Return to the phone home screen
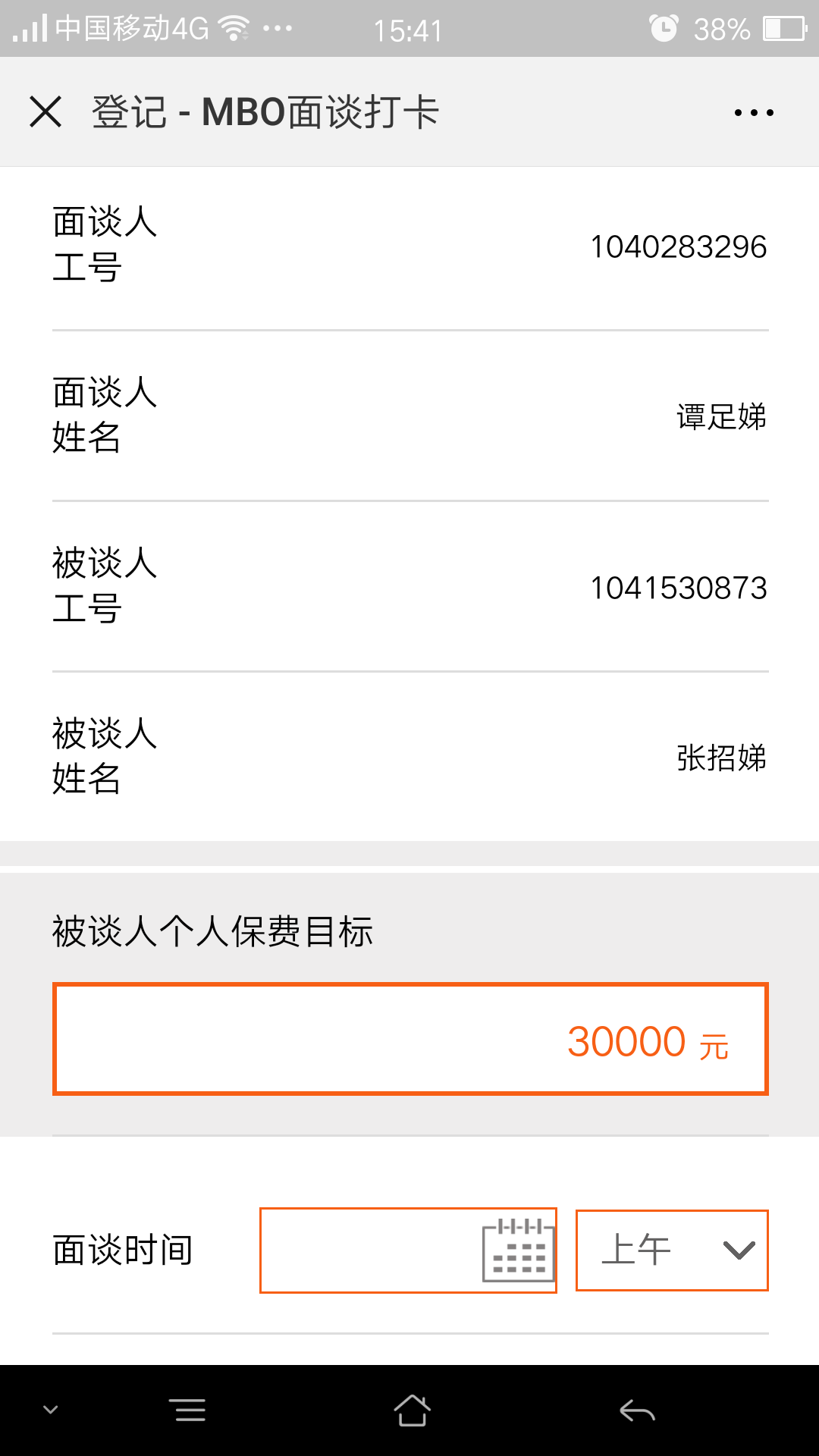 pyautogui.click(x=412, y=1410)
